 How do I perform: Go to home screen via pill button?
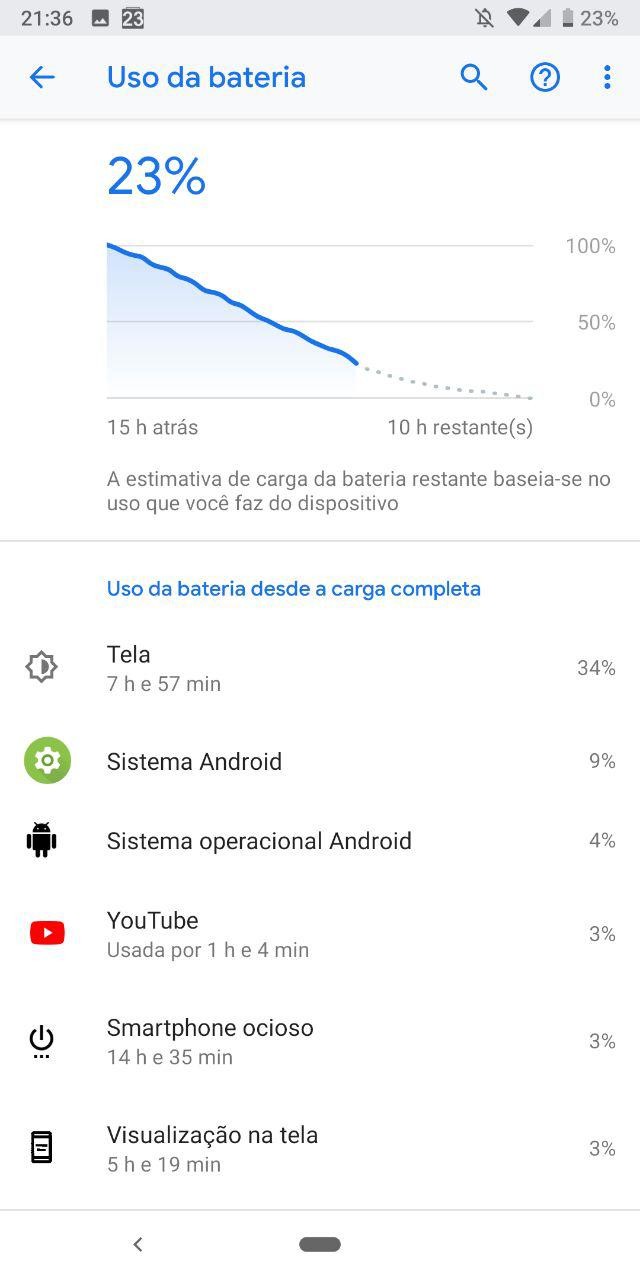(320, 1244)
